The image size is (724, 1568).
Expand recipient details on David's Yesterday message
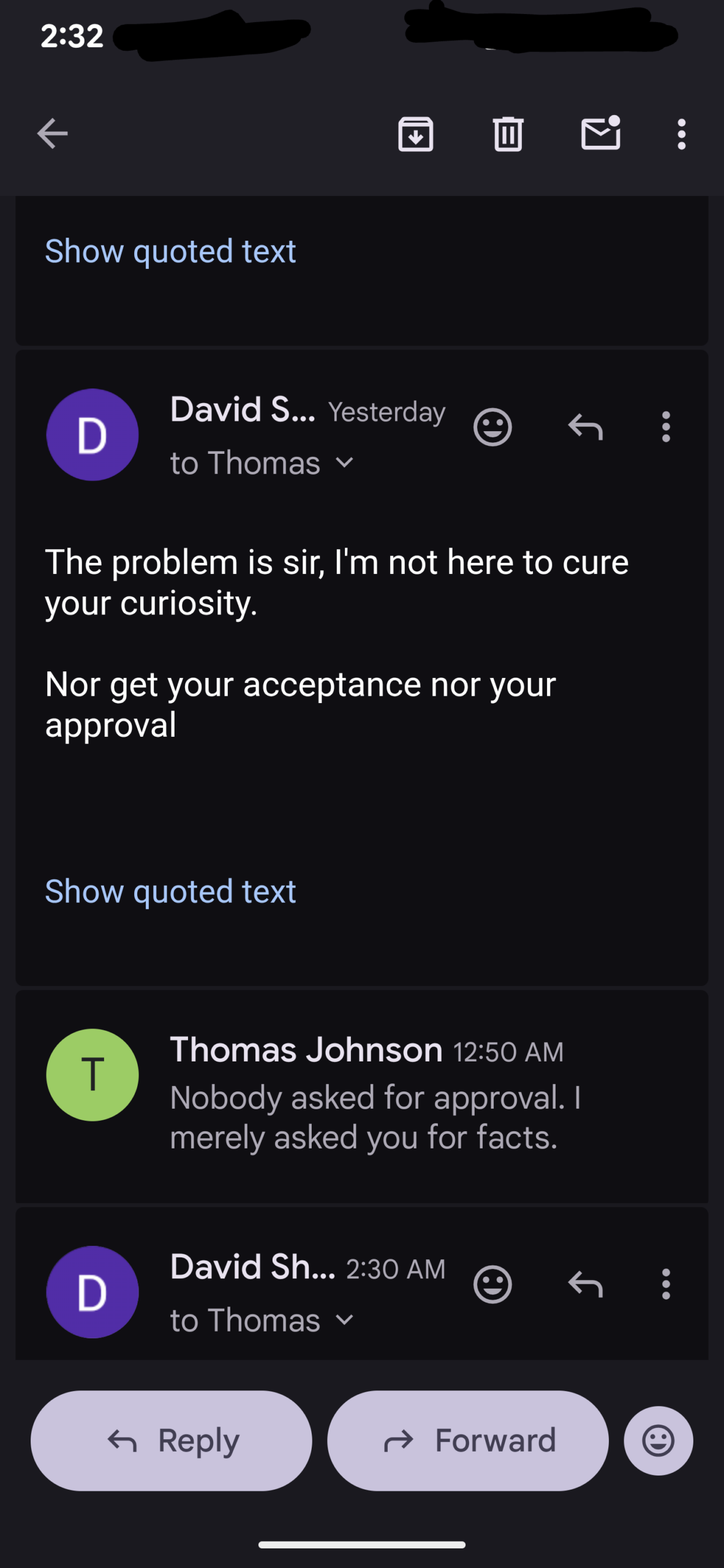coord(345,462)
